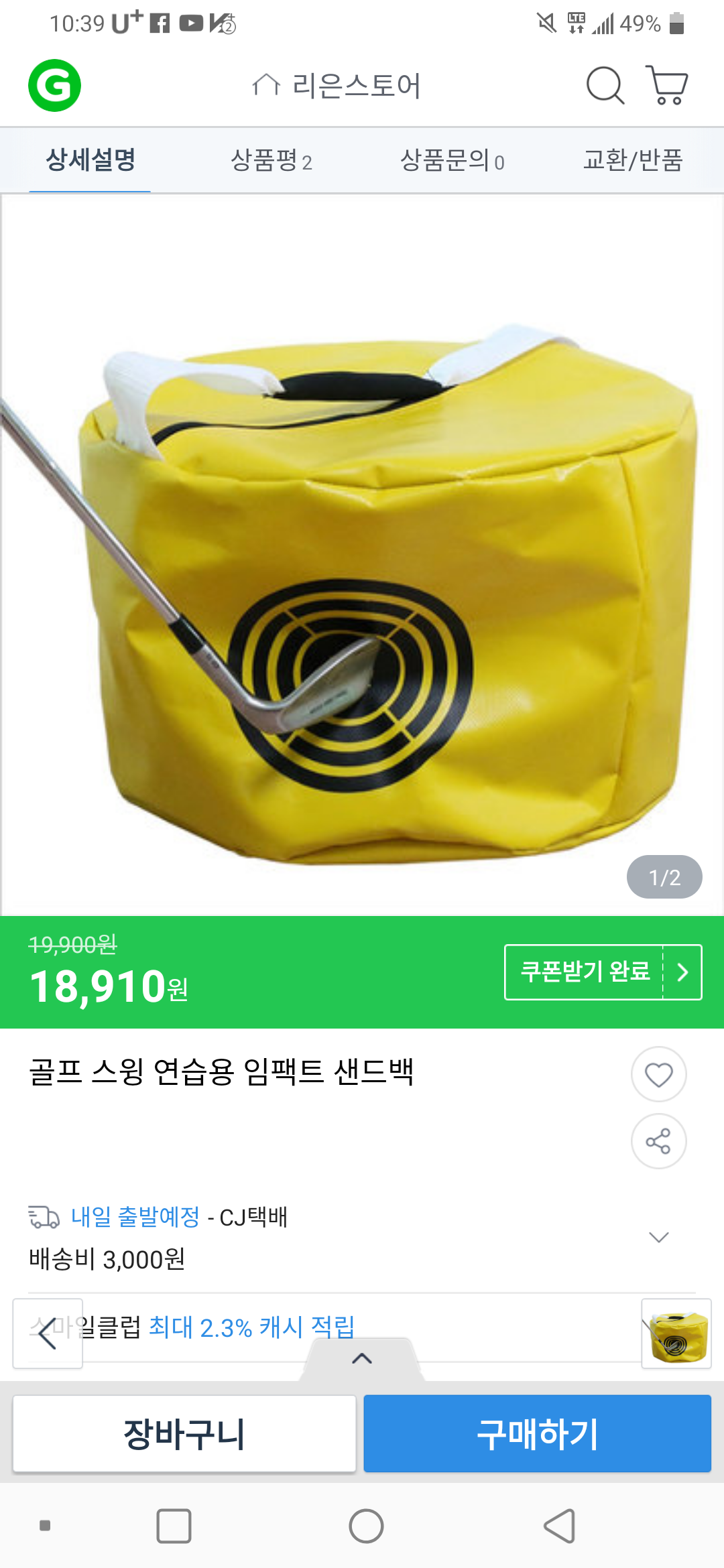Open the 리은스토어 store page
Viewport: 724px width, 1568px height.
point(337,86)
